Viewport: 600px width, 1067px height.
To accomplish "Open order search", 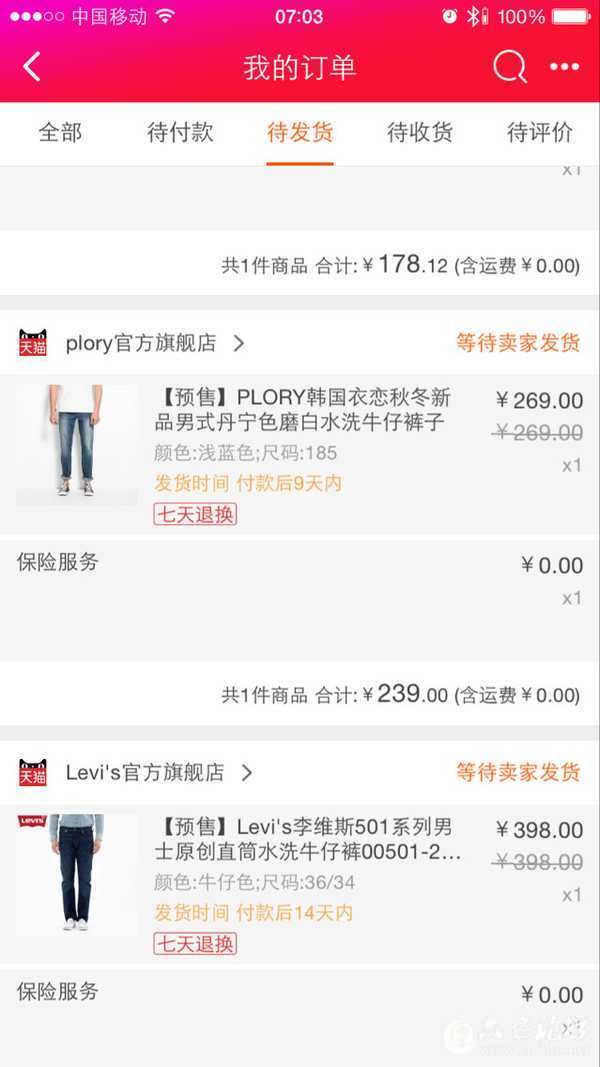I will tap(509, 67).
